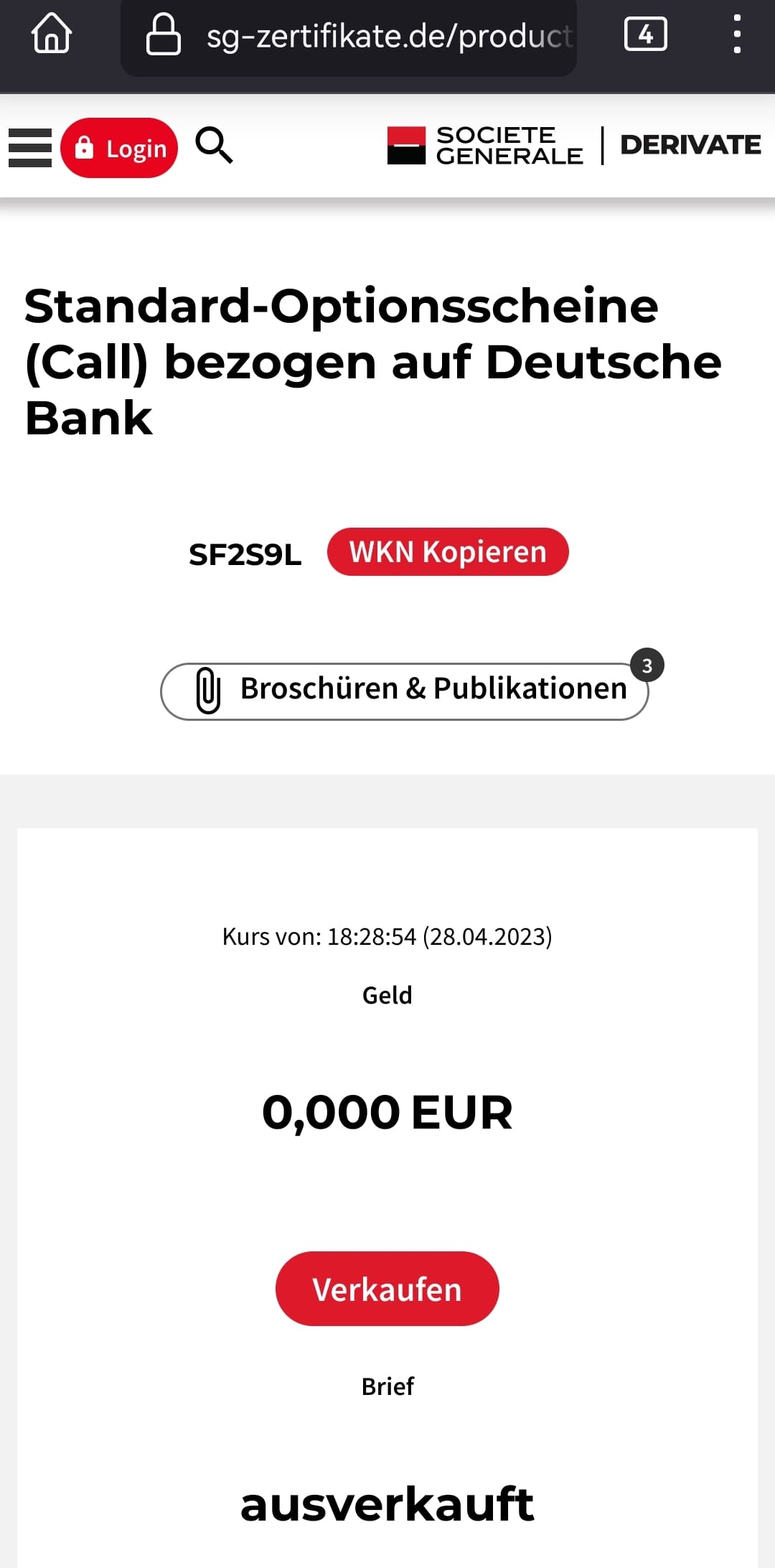
Task: Open Broschüren & Publikationen
Action: tap(404, 690)
